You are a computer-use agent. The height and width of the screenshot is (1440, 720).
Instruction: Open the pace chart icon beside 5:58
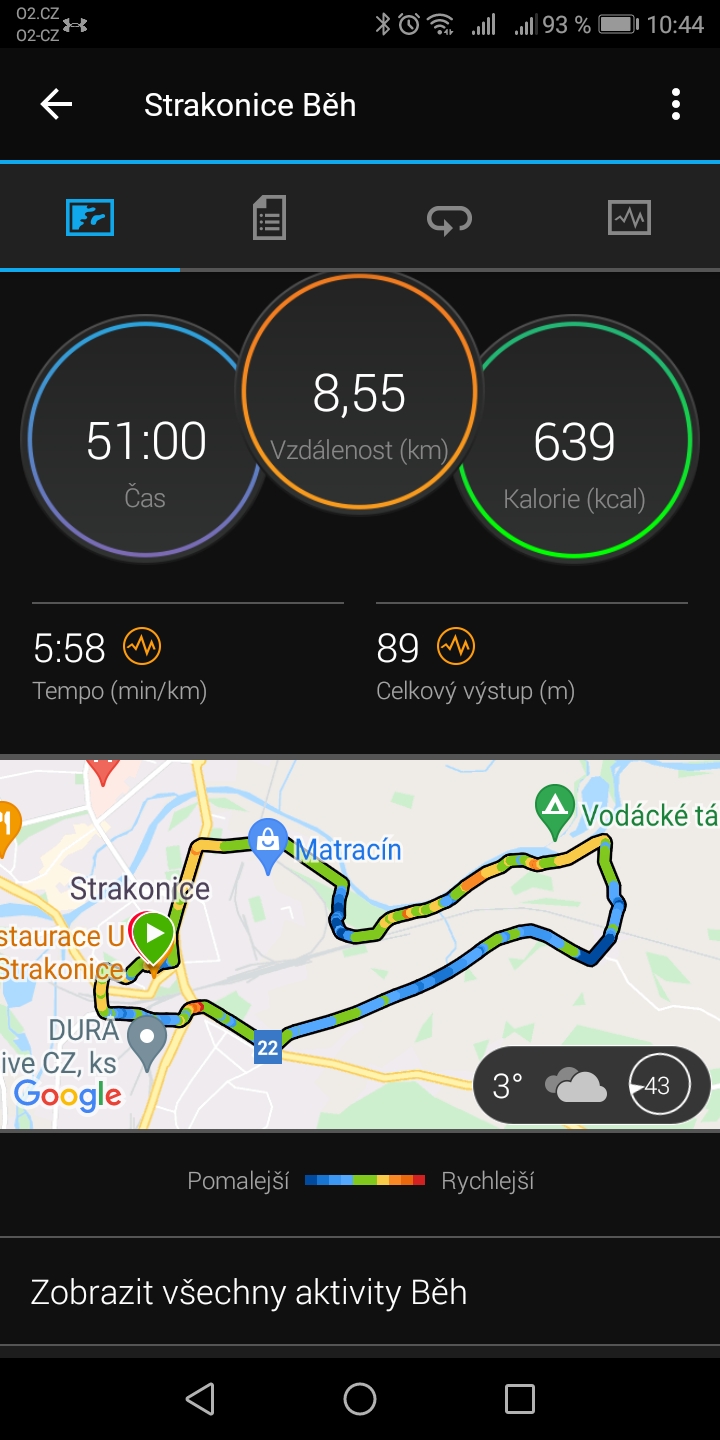point(142,648)
